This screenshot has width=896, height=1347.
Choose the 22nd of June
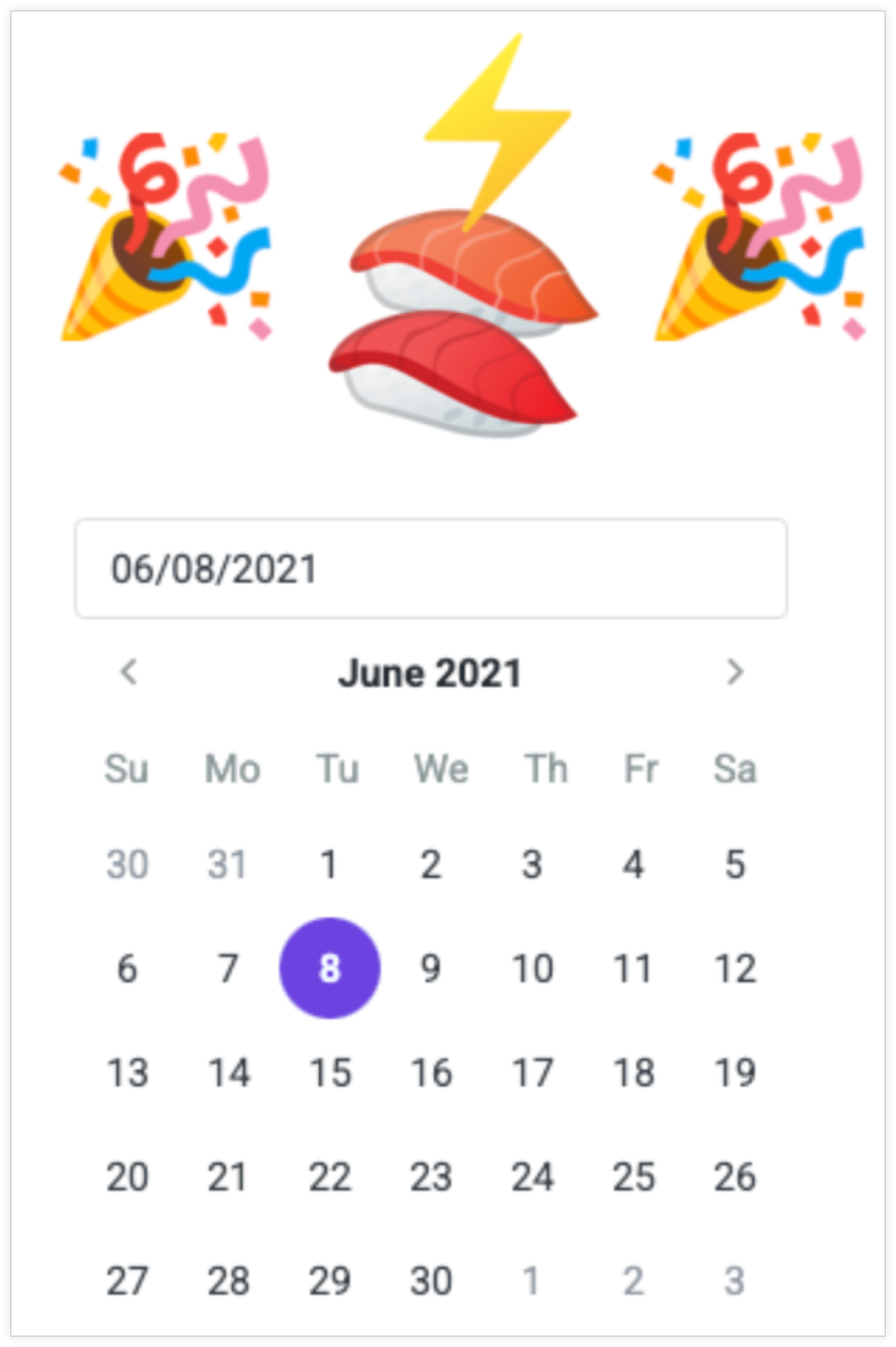pyautogui.click(x=330, y=1176)
